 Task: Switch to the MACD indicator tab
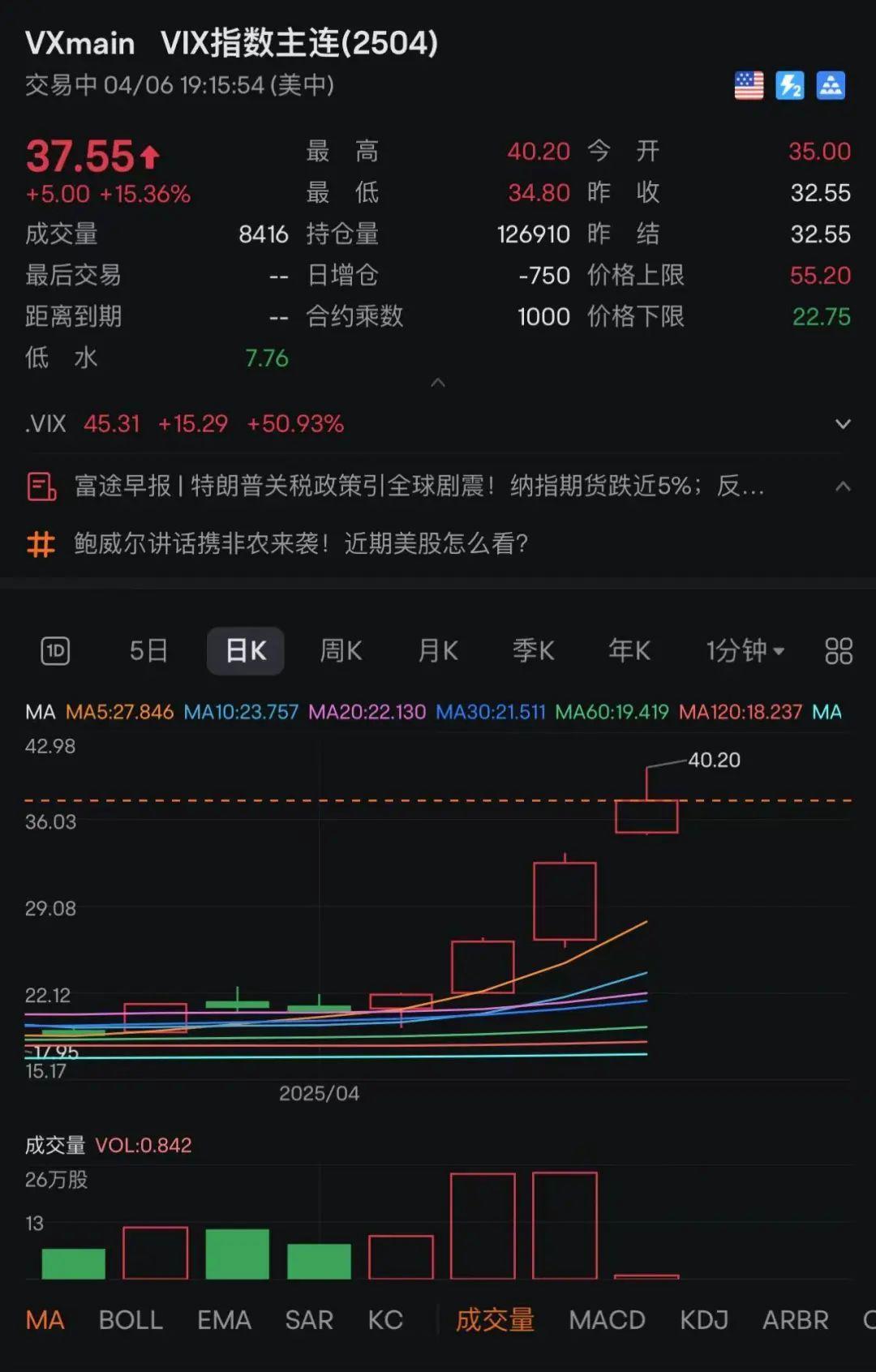[x=606, y=1319]
